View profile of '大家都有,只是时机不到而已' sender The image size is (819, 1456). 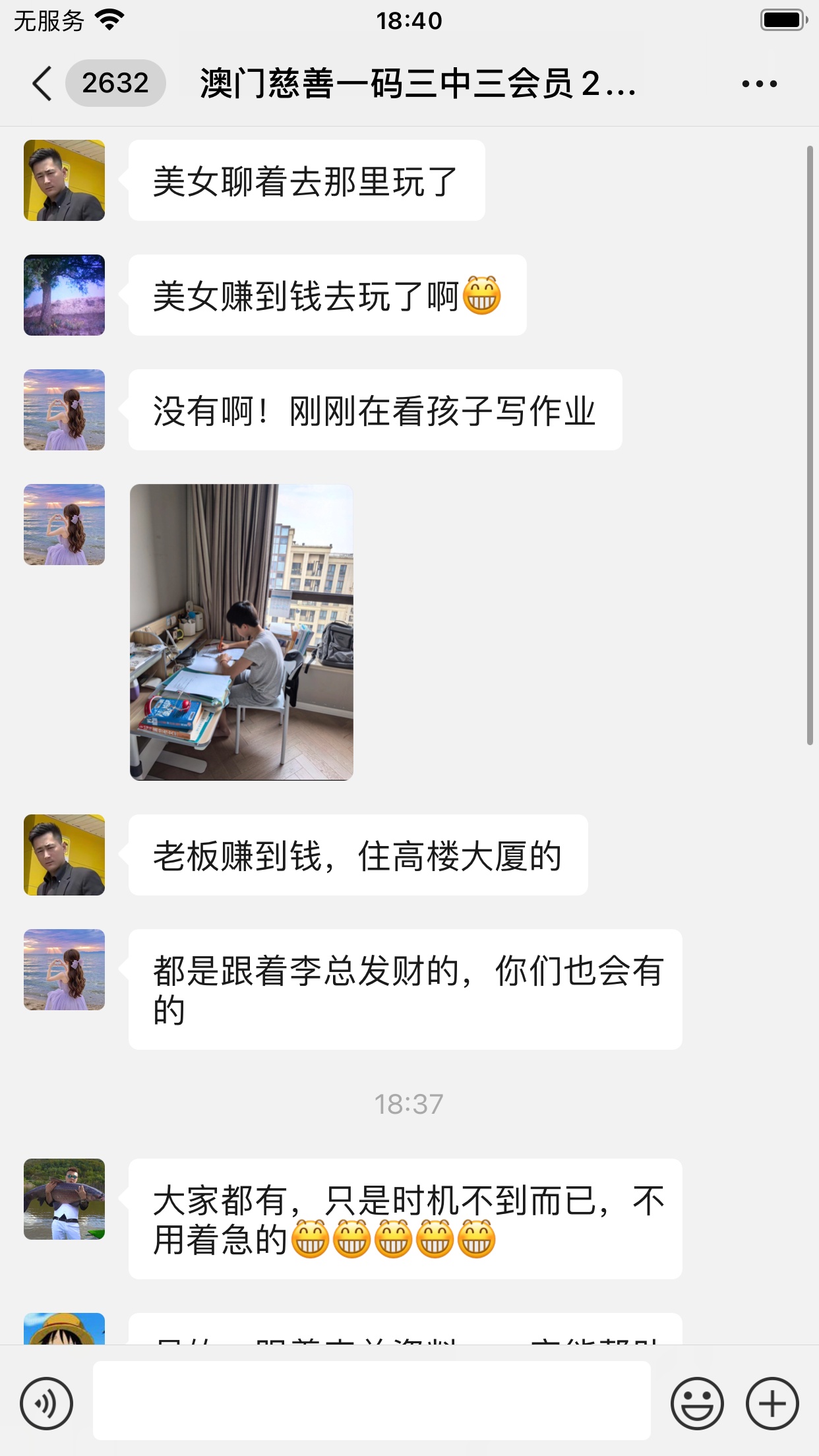coord(64,1199)
